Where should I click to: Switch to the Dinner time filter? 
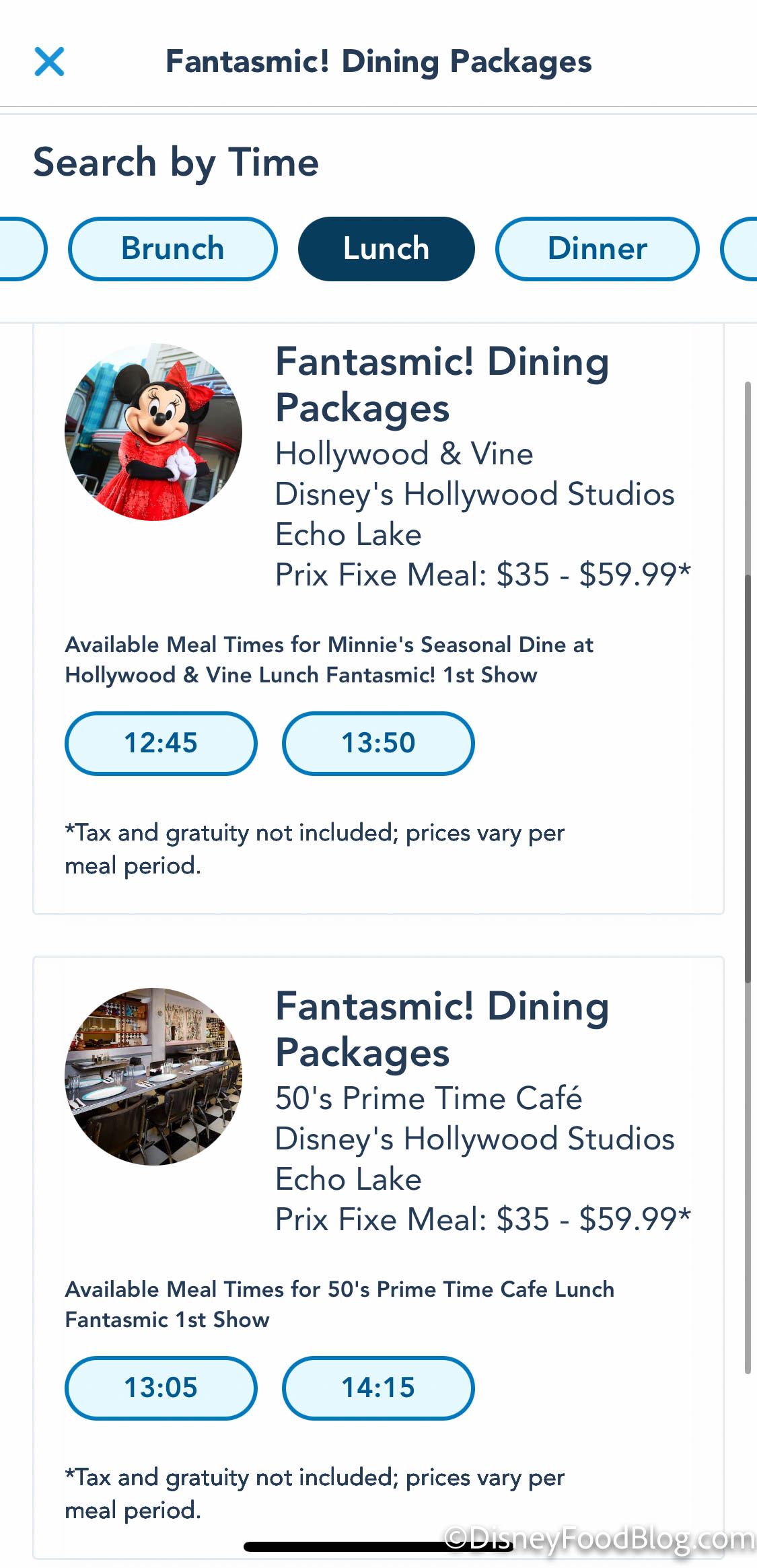click(597, 249)
